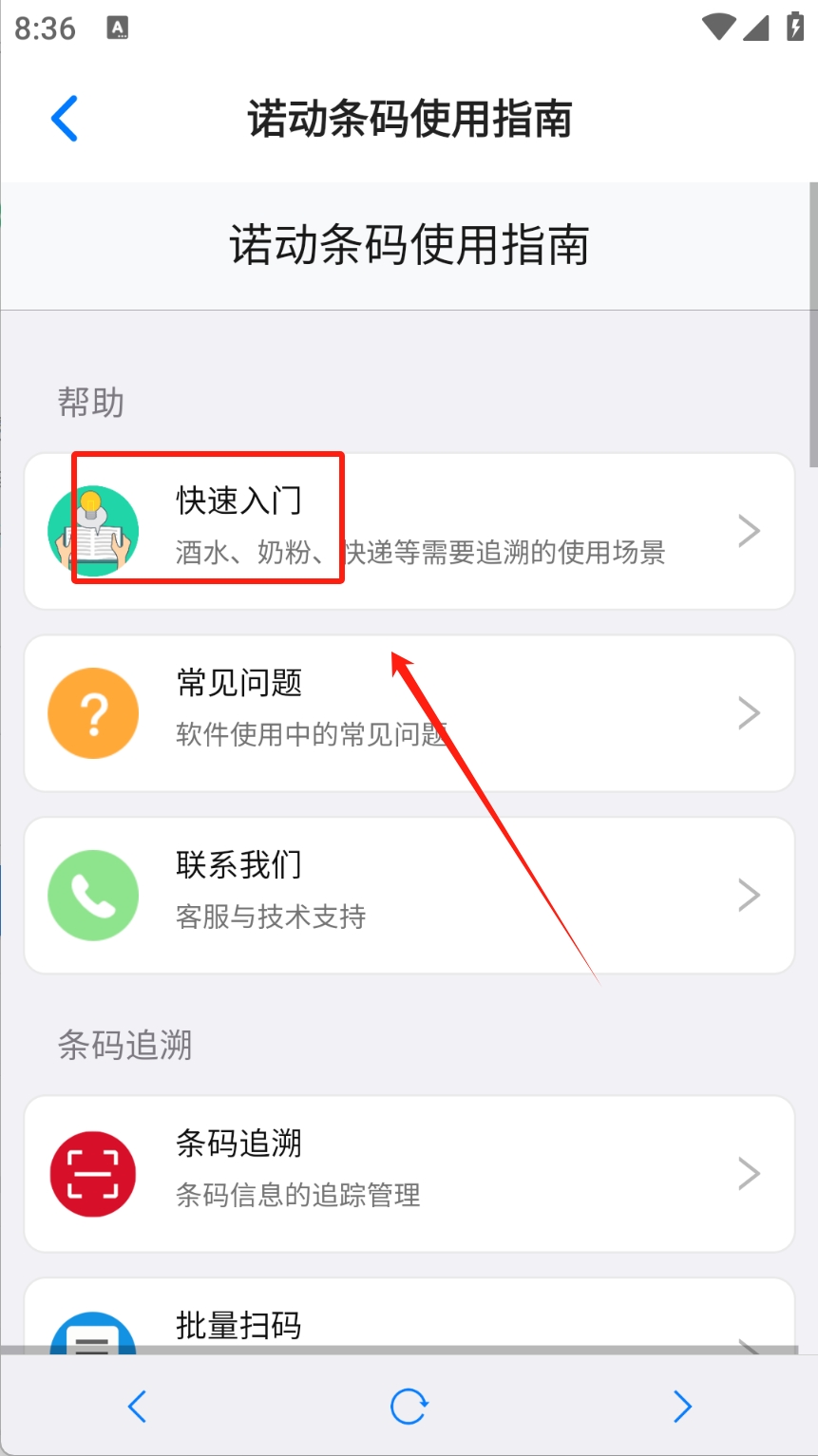Go back using the top-left arrow
The image size is (818, 1456).
pos(64,120)
